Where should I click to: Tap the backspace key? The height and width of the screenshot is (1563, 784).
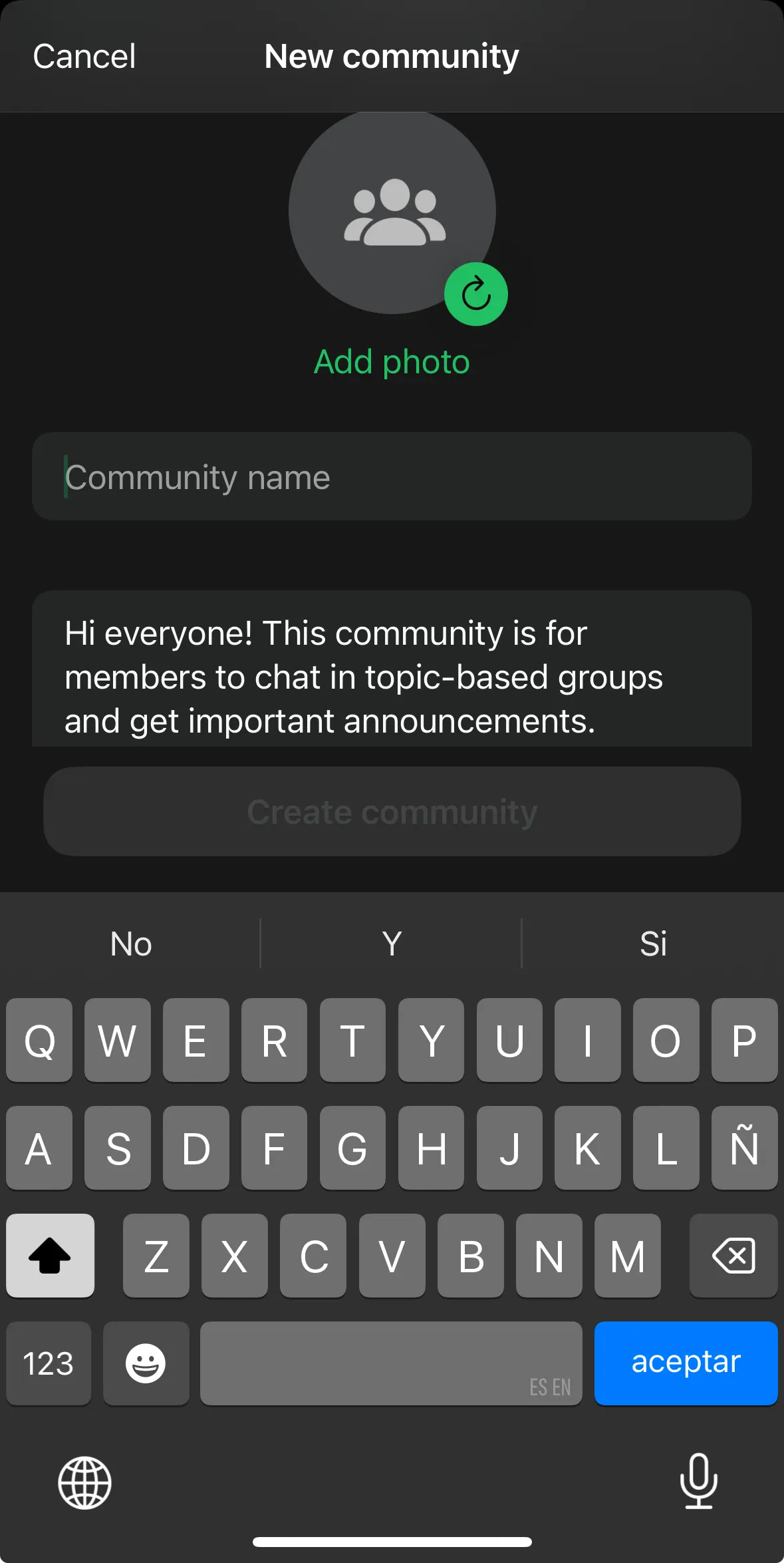[x=733, y=1256]
